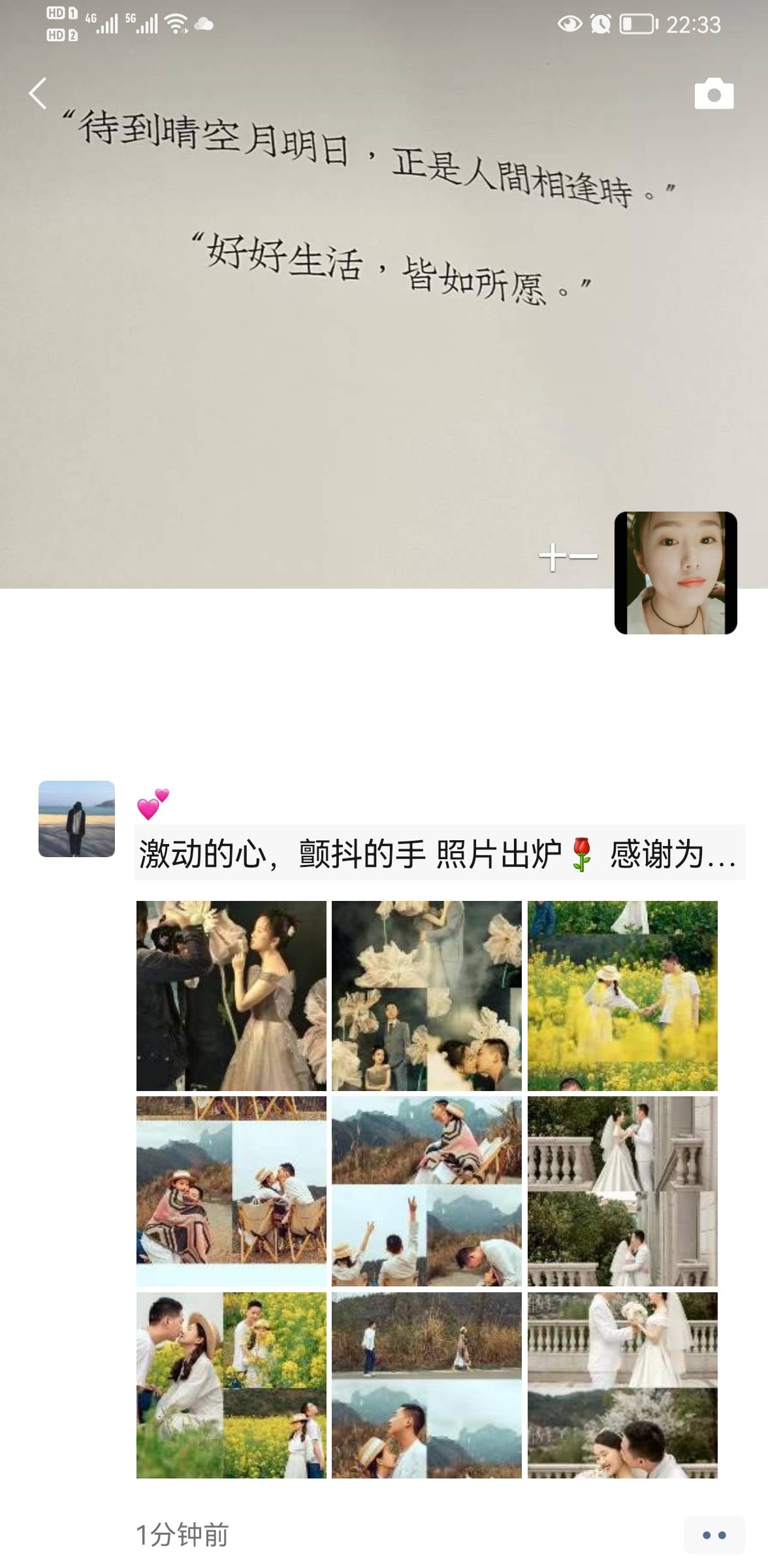View the white wedding dress balcony photo
Viewport: 768px width, 1568px height.
622,1191
